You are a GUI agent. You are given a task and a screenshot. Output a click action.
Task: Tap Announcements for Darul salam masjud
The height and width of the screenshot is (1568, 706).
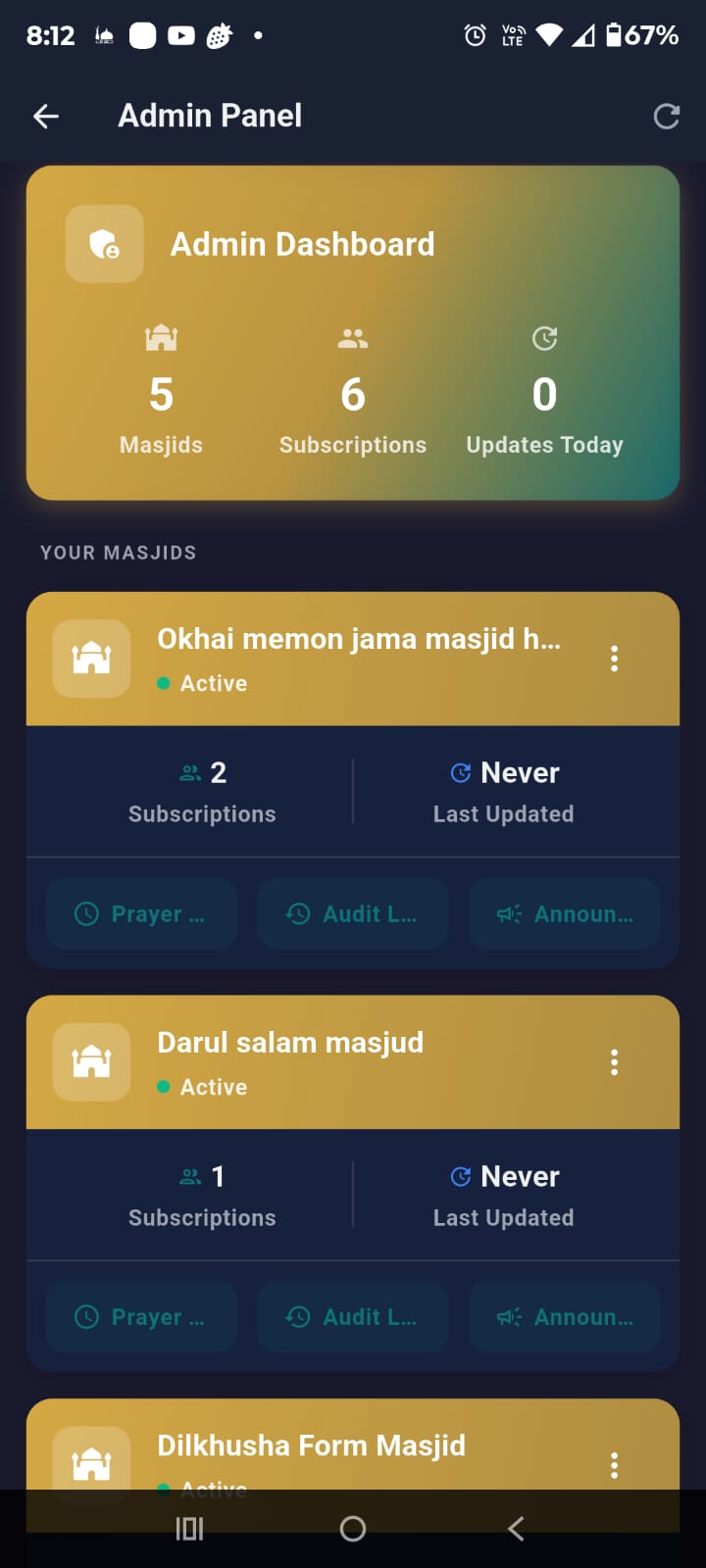564,1317
